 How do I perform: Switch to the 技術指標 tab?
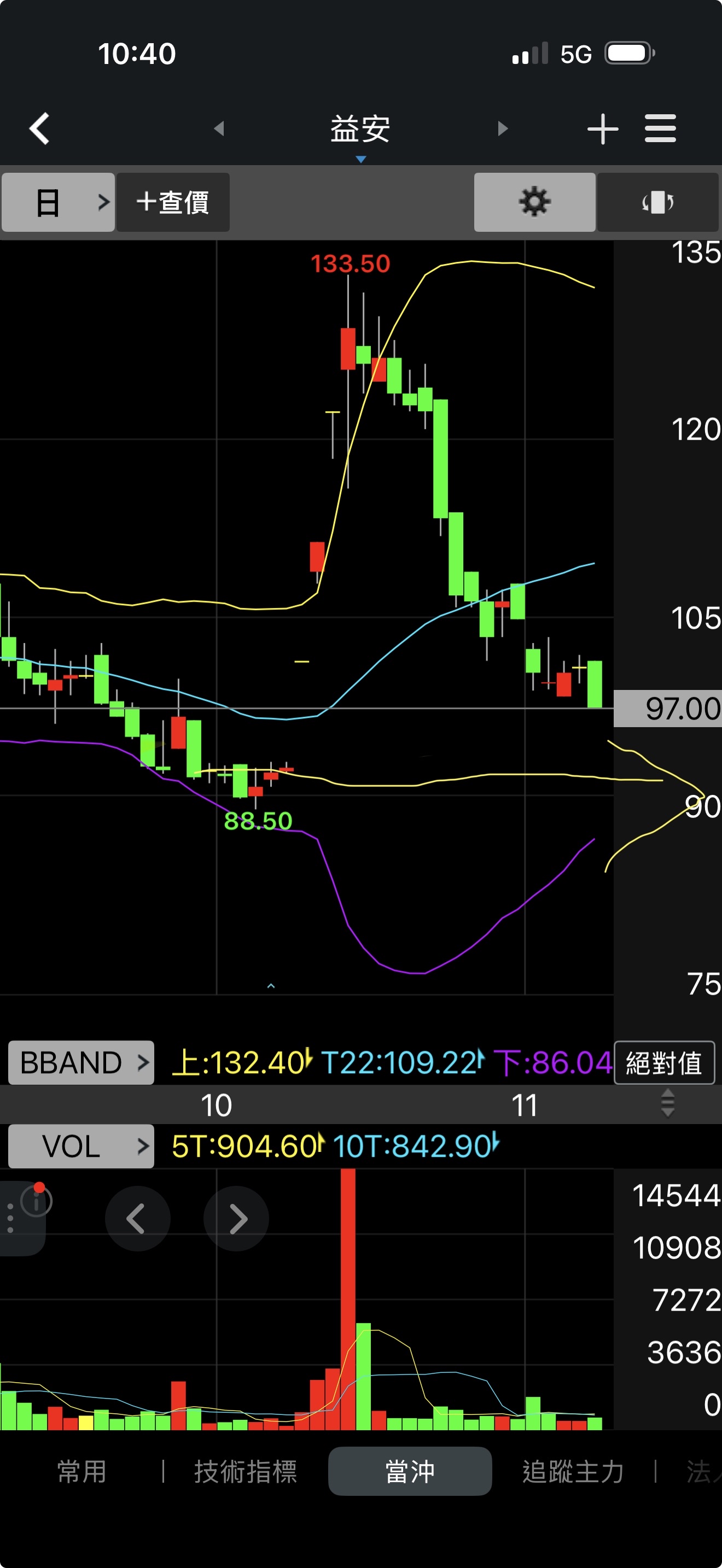(x=246, y=1472)
